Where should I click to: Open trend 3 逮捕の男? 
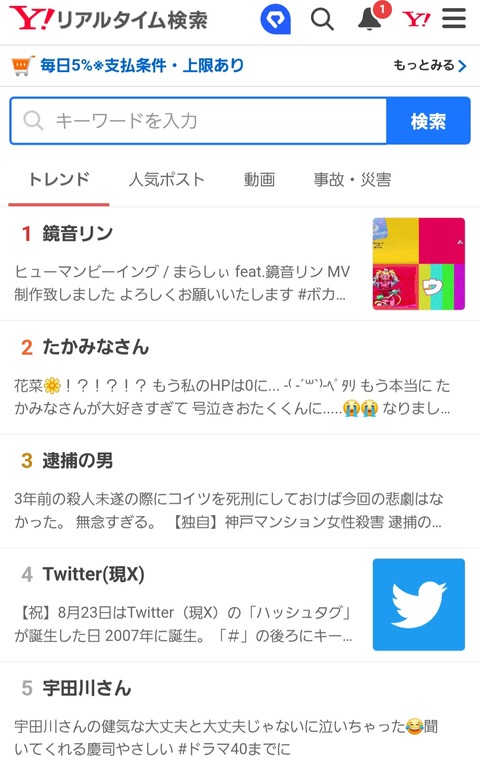[x=240, y=491]
